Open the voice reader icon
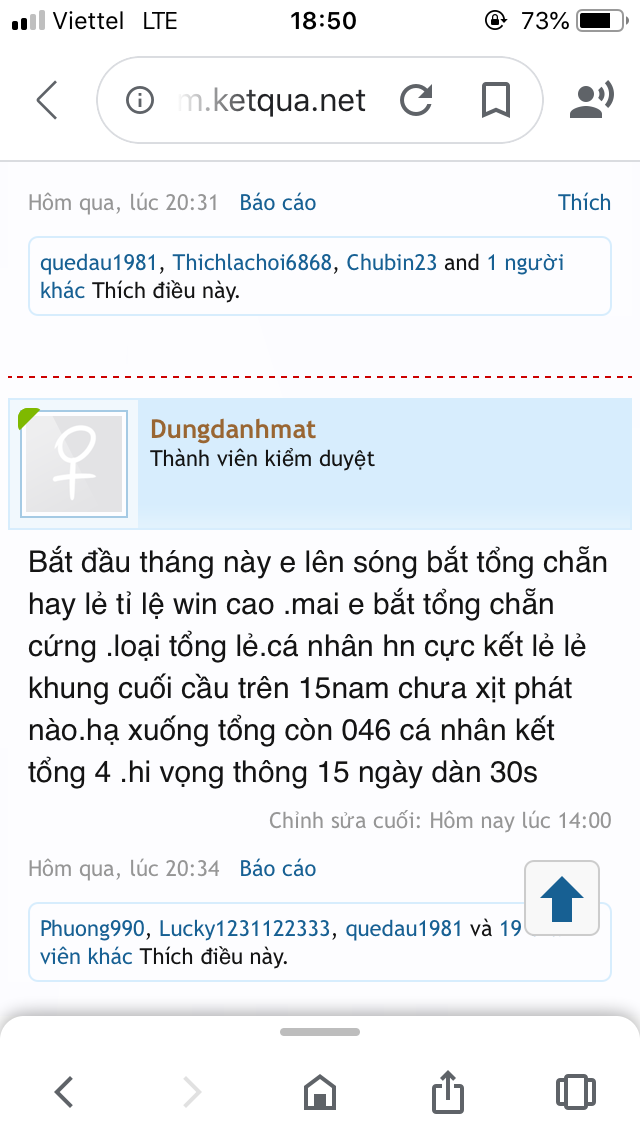Image resolution: width=640 pixels, height=1136 pixels. coord(591,100)
